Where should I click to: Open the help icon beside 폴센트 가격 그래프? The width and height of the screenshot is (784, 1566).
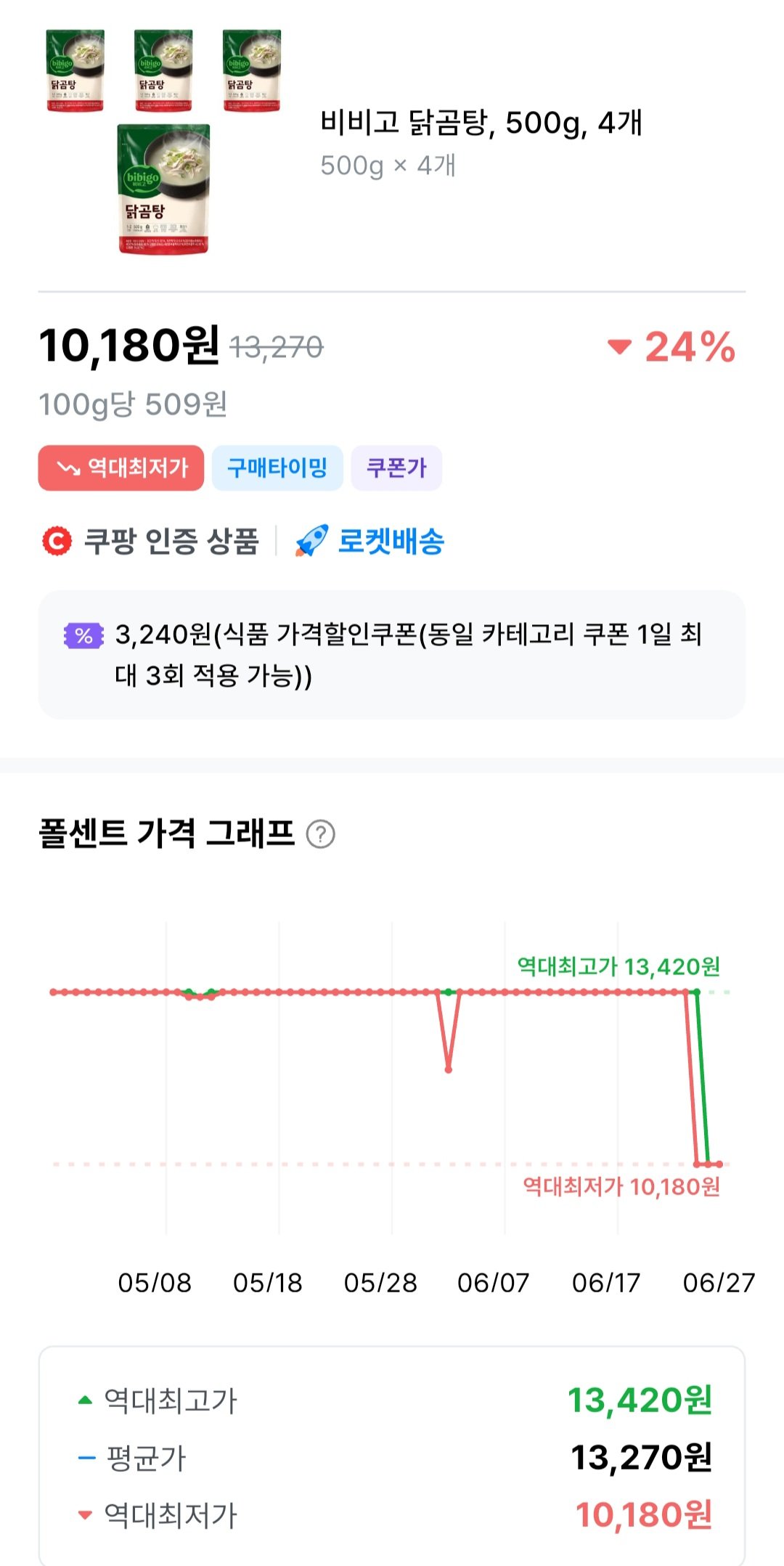click(320, 834)
